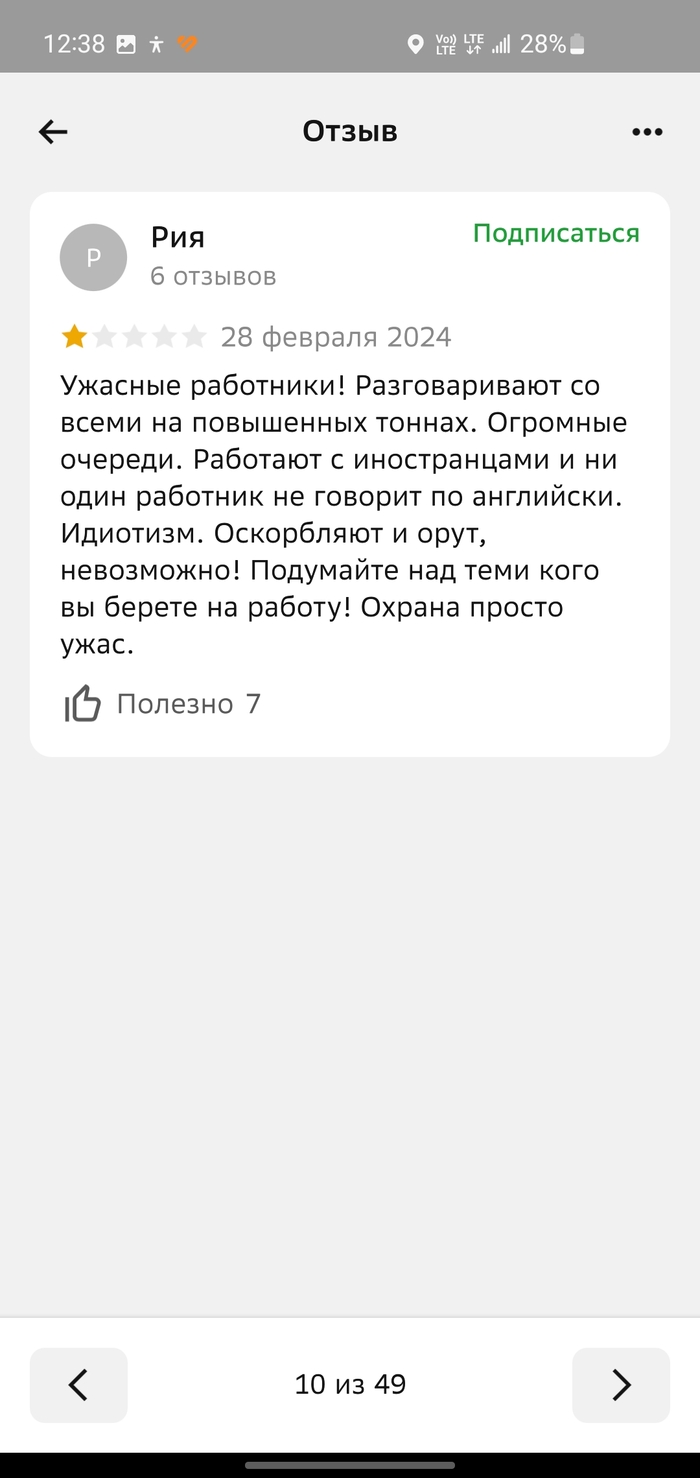700x1478 pixels.
Task: Open reviewer Рия's profile avatar
Action: pyautogui.click(x=94, y=258)
